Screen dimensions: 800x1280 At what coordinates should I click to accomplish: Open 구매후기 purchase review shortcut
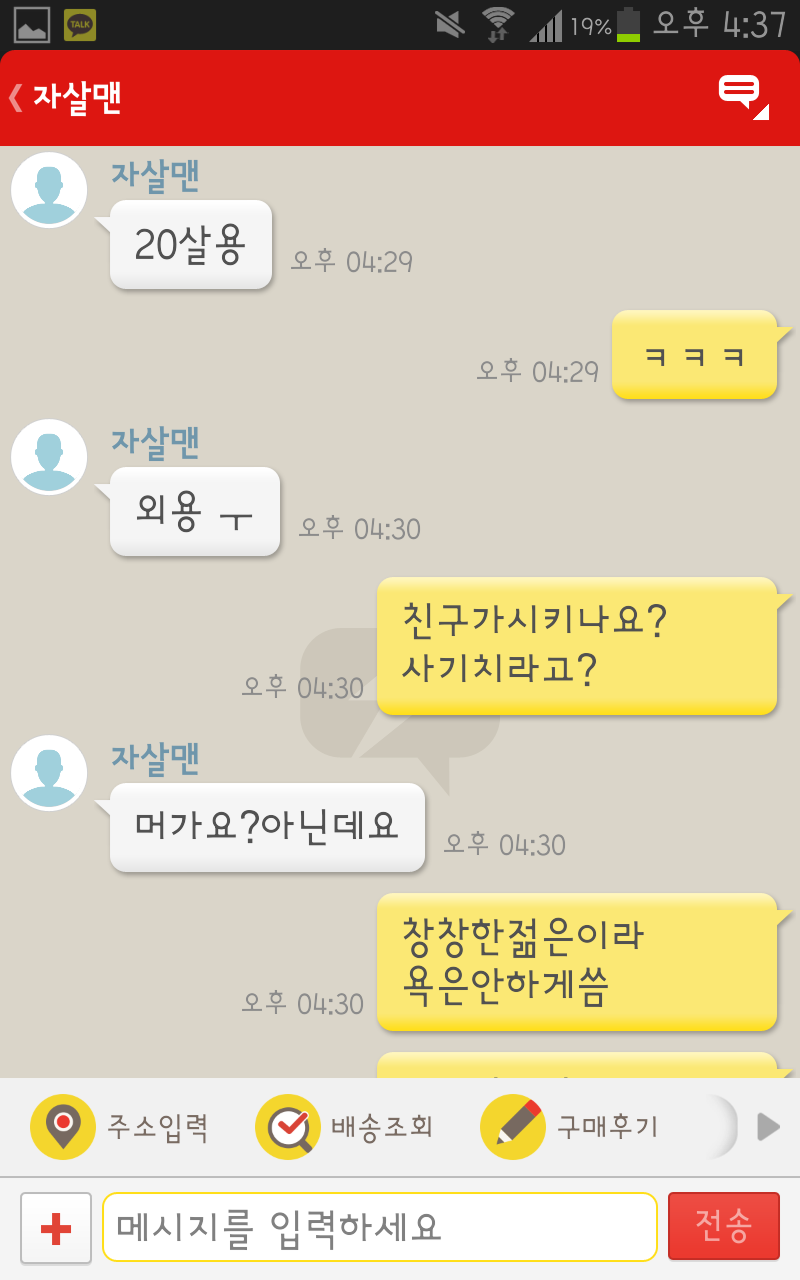570,1127
